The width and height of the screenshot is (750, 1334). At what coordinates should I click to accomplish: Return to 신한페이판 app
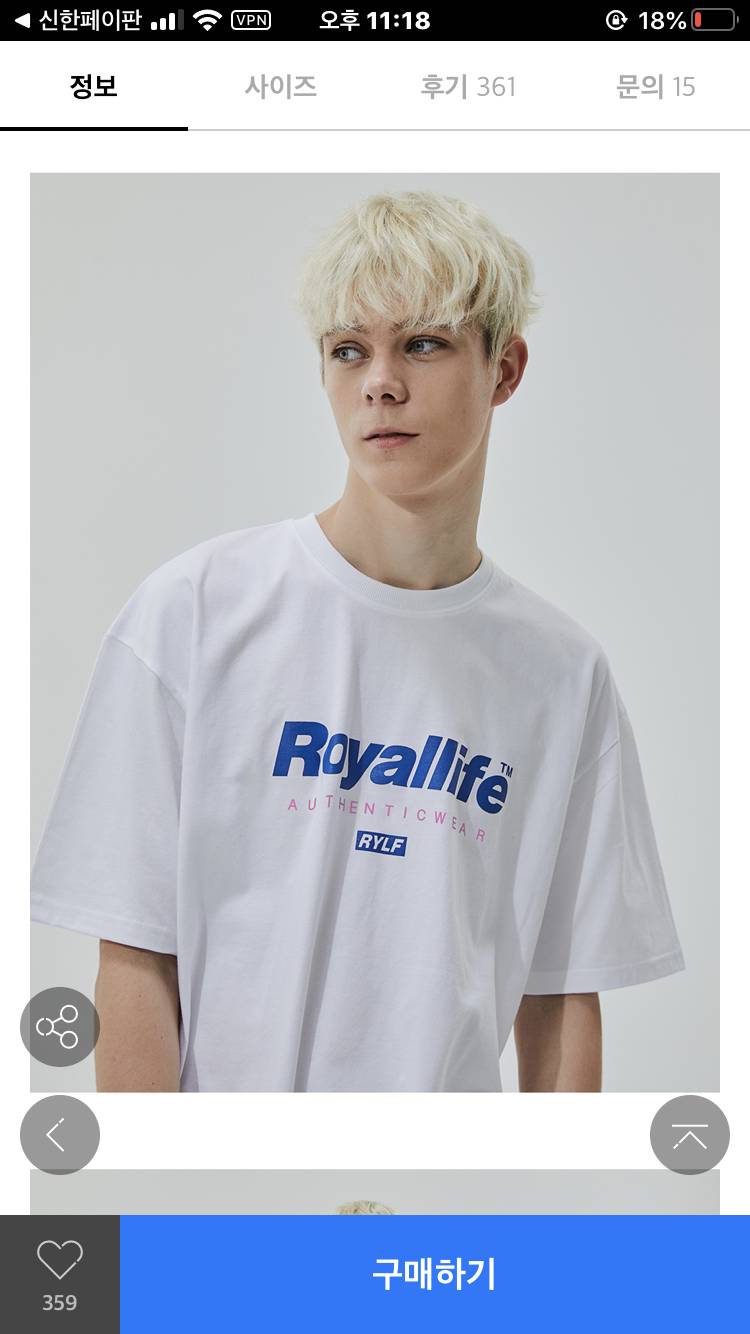tap(78, 20)
